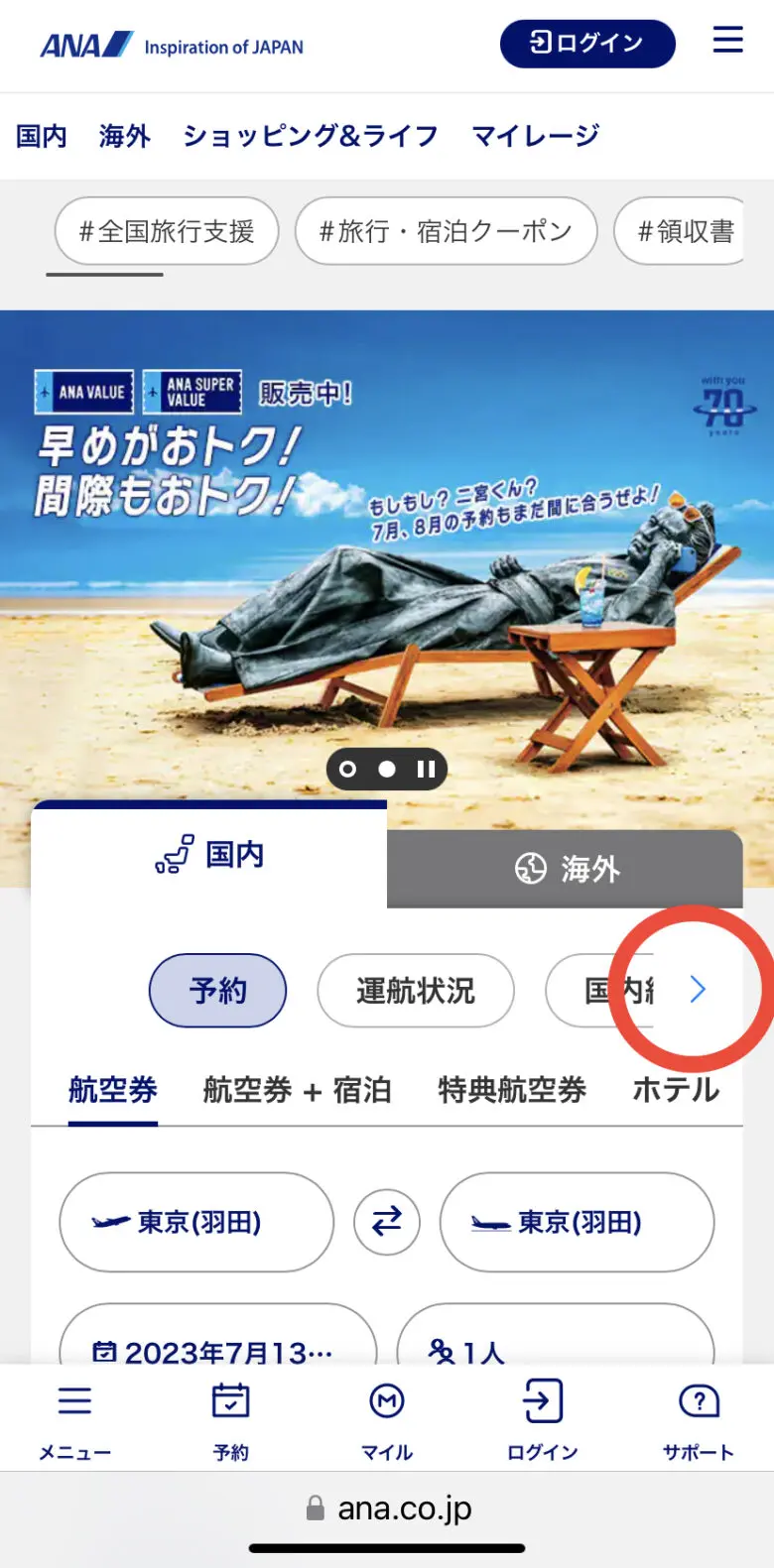774x1568 pixels.
Task: Tap the ログイン icon in bottom navigation
Action: tap(541, 1416)
